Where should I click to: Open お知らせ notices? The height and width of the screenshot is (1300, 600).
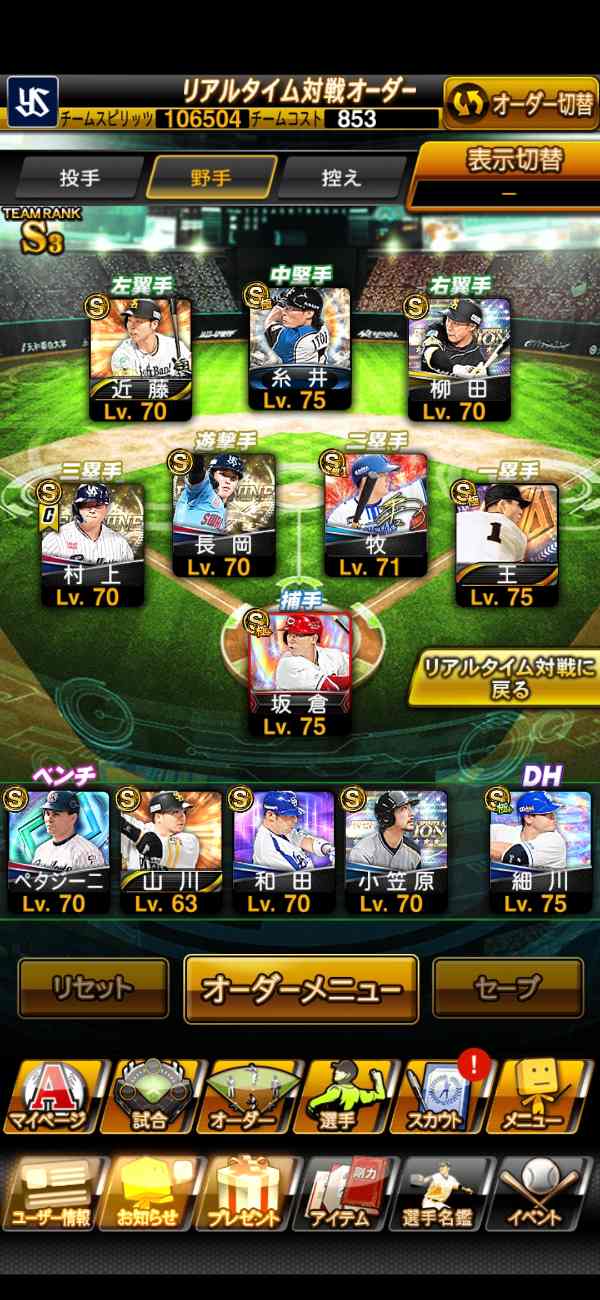150,1193
